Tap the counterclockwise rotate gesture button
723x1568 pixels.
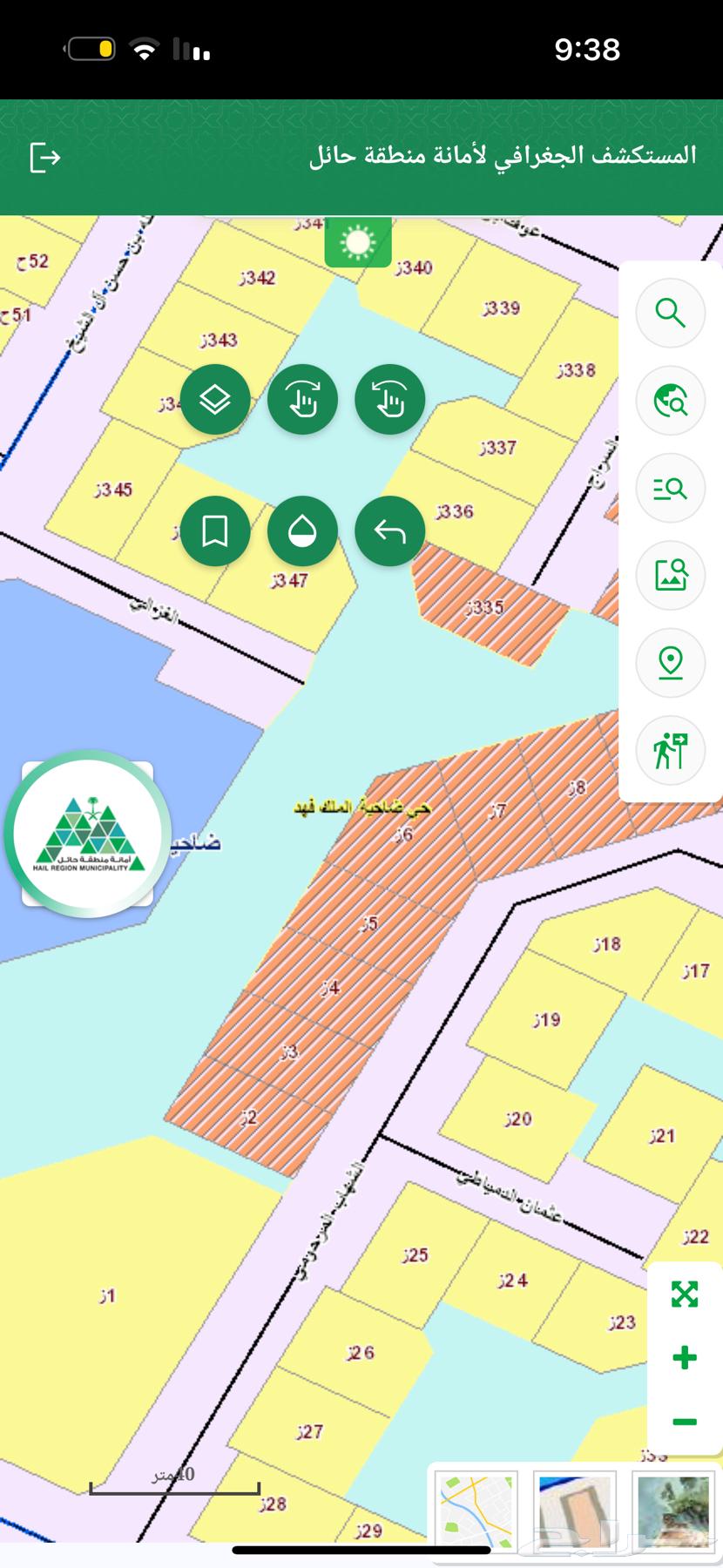tap(389, 400)
